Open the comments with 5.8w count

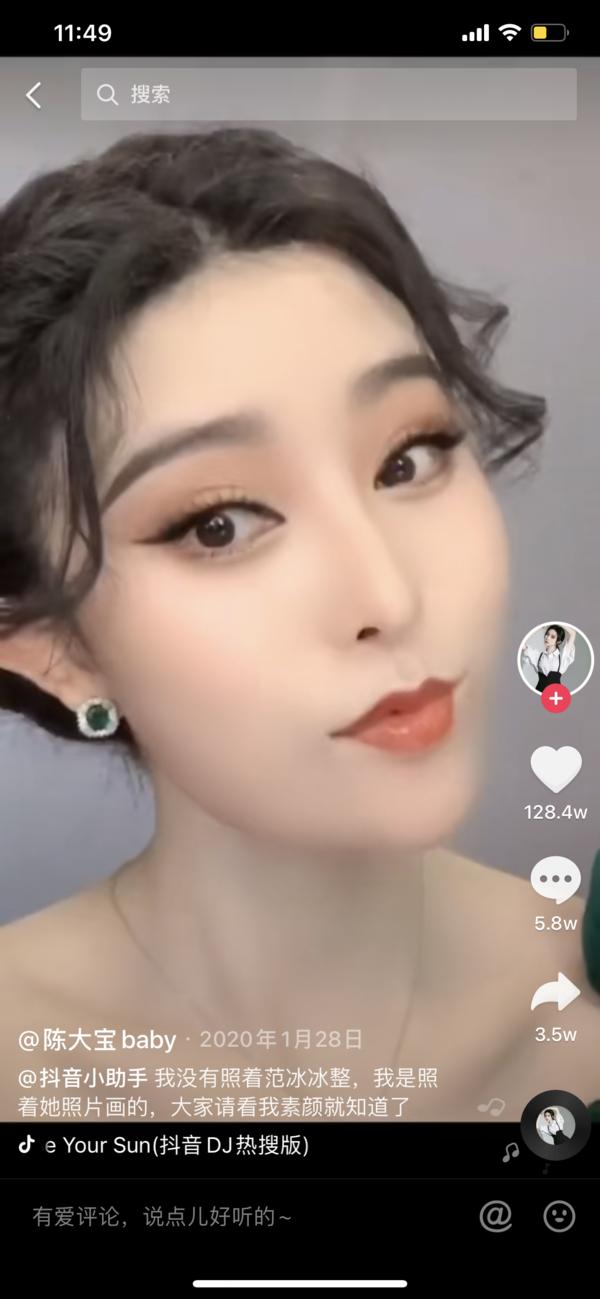pyautogui.click(x=555, y=882)
